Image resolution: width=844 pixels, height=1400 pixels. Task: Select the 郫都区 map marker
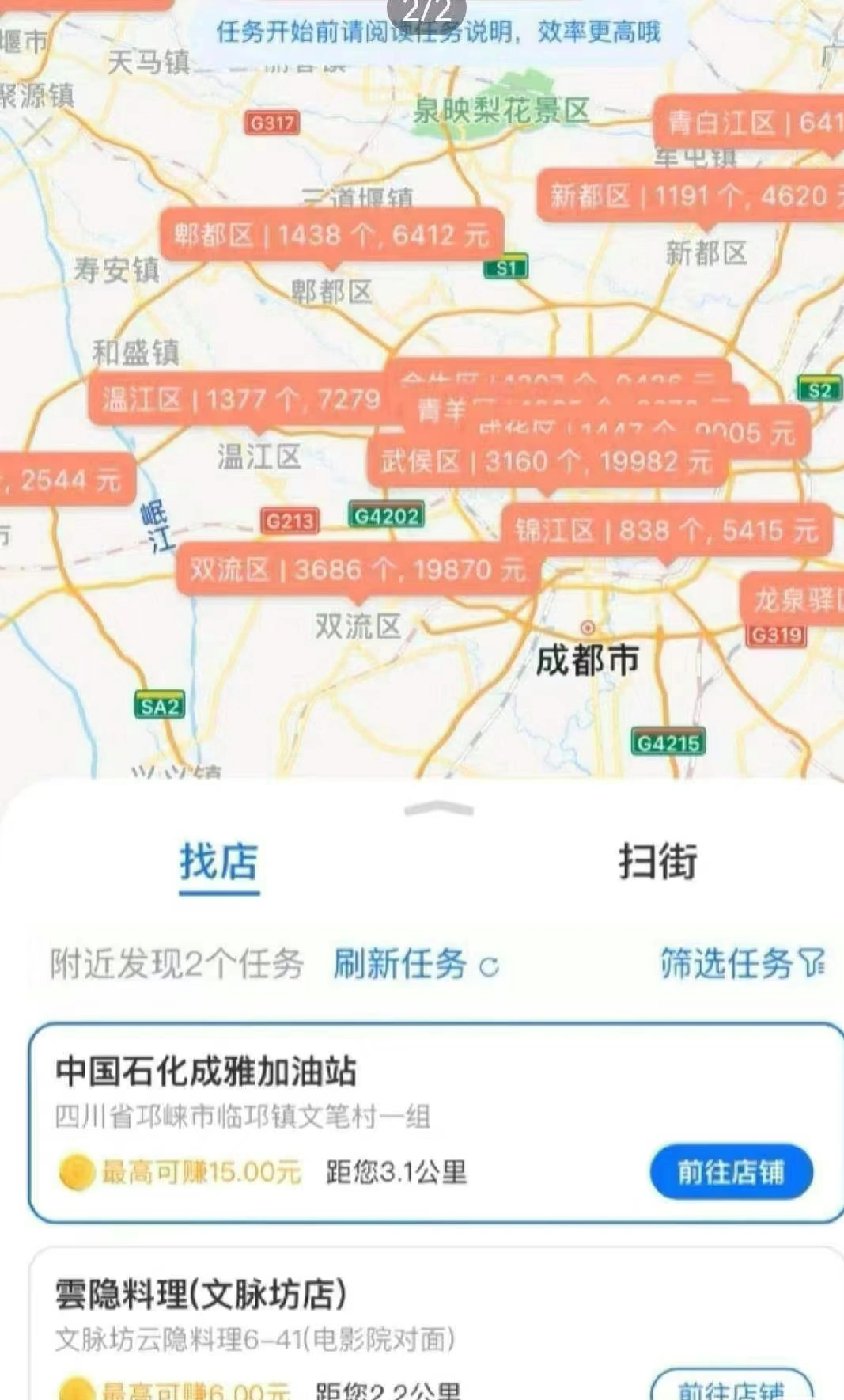(331, 235)
